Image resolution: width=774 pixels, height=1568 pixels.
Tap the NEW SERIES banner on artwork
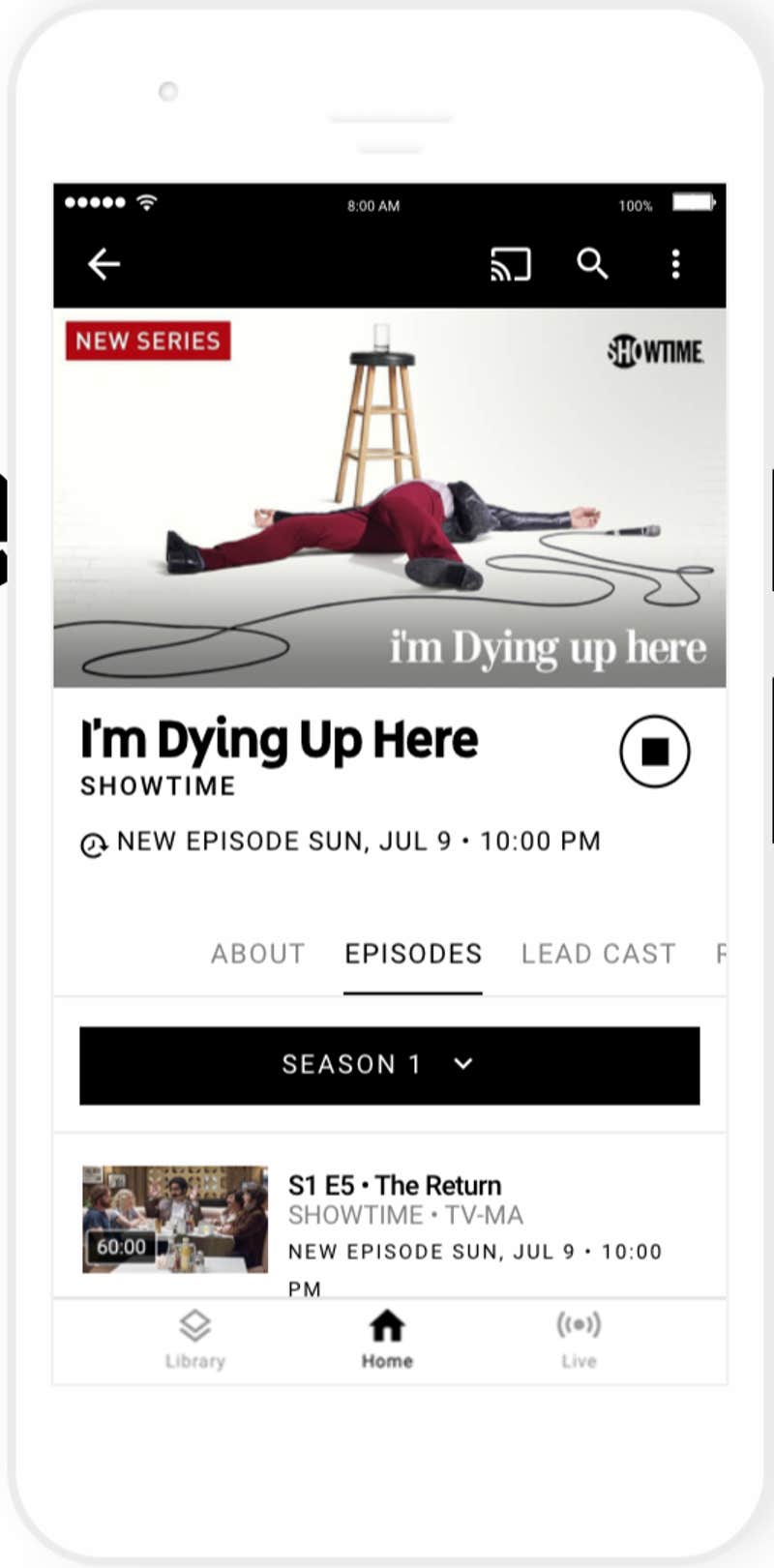(x=147, y=340)
